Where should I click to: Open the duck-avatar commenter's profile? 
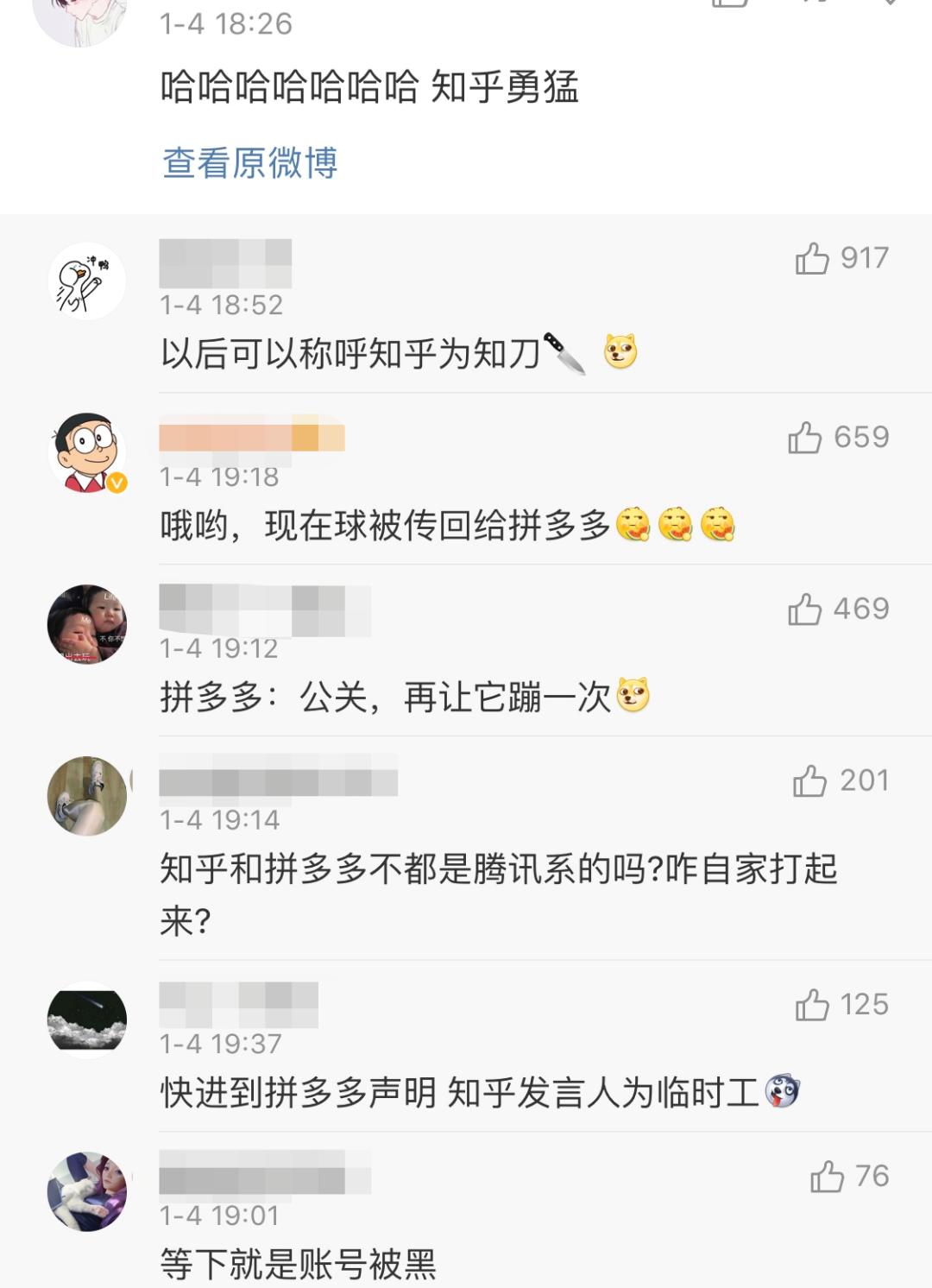[86, 281]
